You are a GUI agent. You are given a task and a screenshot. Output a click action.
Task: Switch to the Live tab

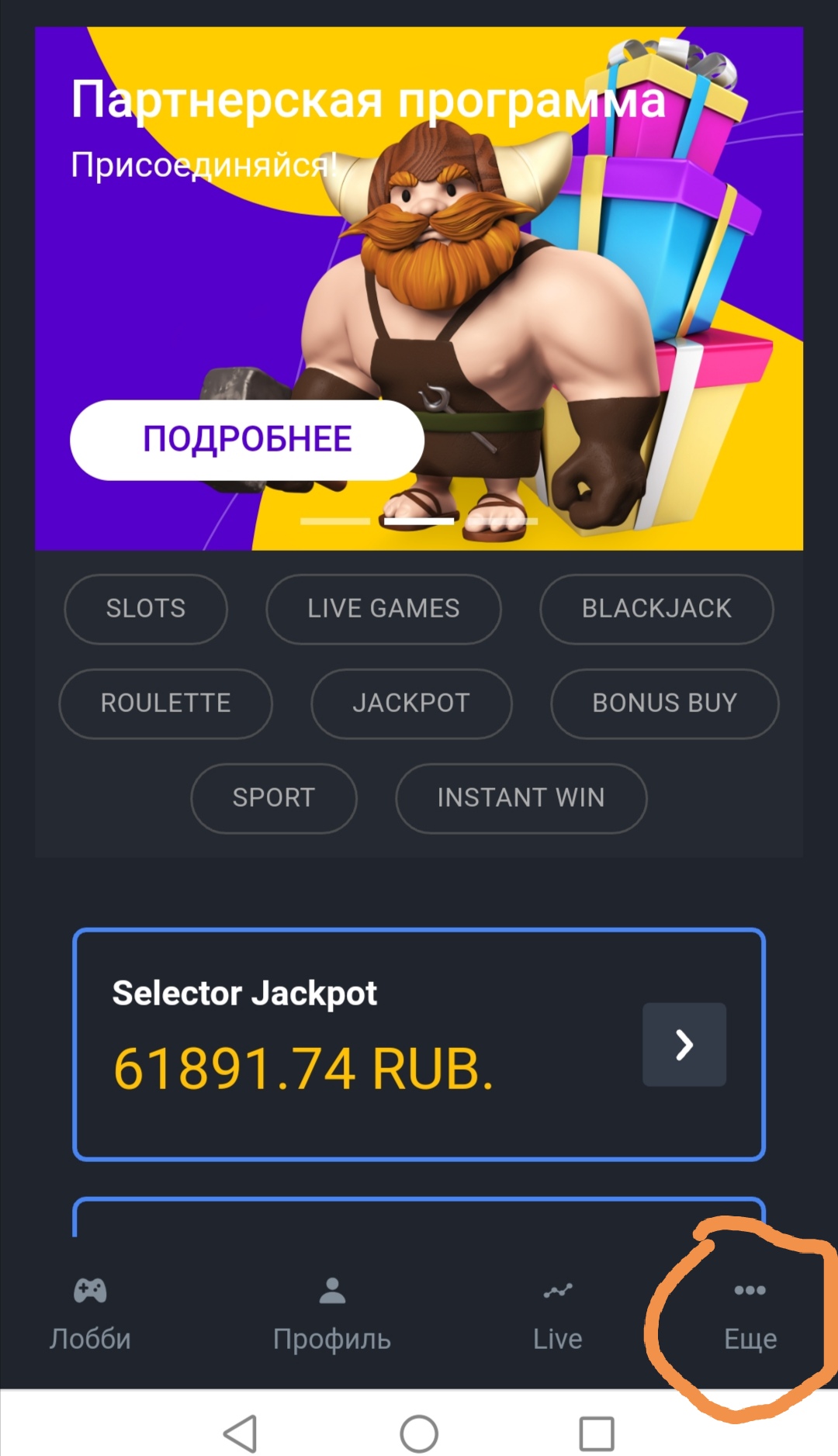tap(557, 1312)
